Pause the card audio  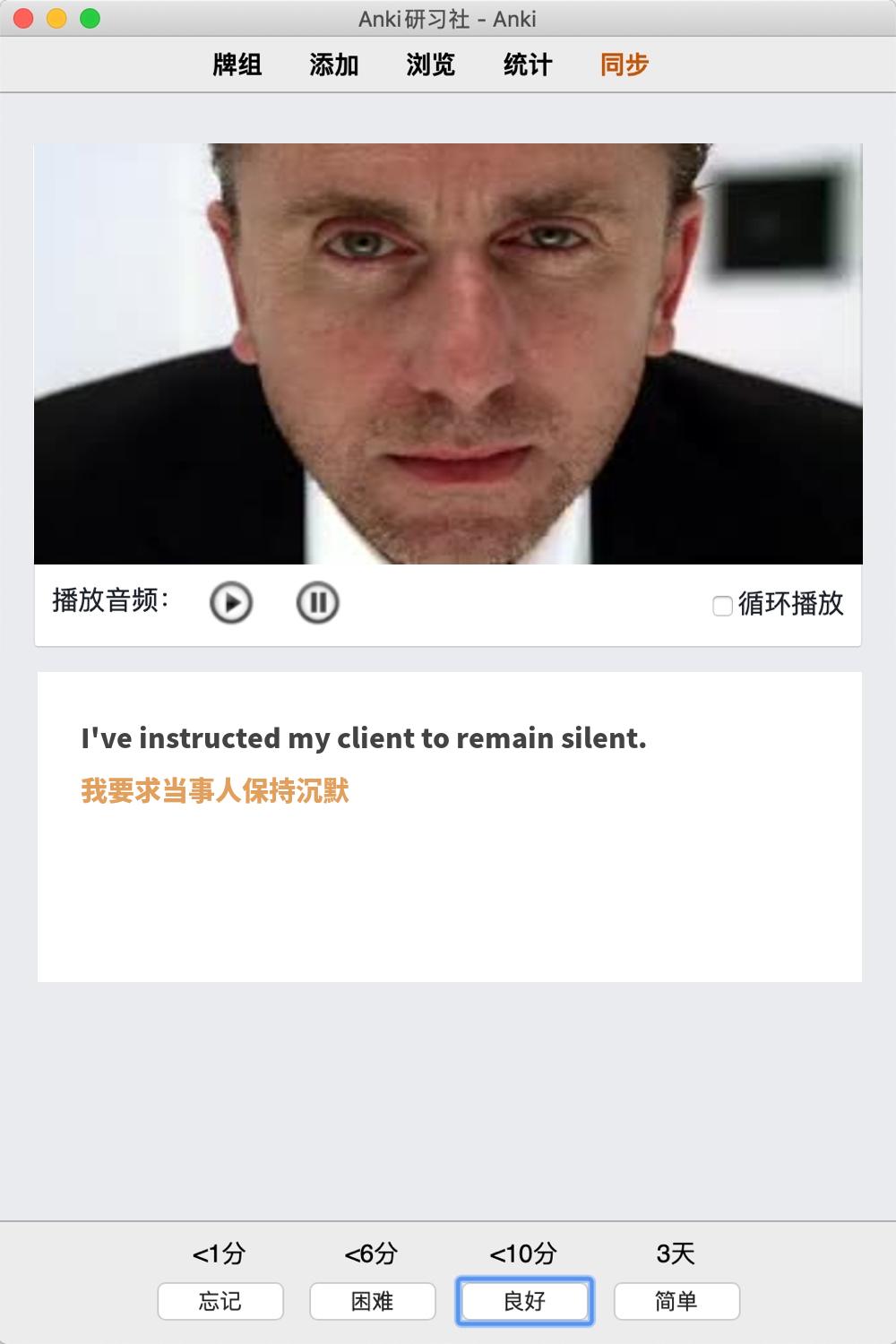(317, 602)
